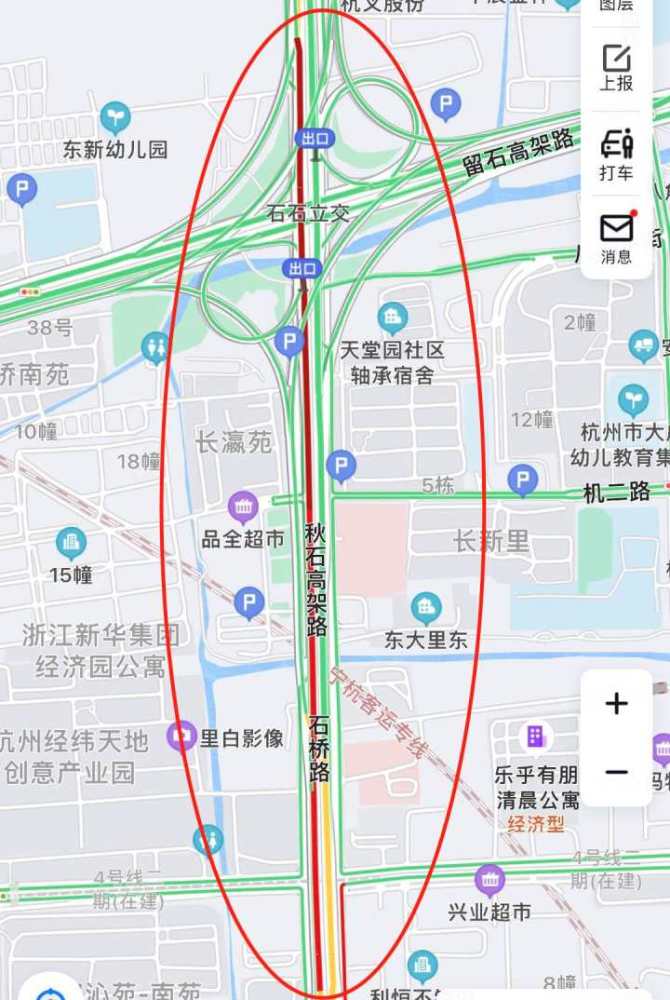
Task: Open the 图层 map layers option
Action: pos(616,6)
